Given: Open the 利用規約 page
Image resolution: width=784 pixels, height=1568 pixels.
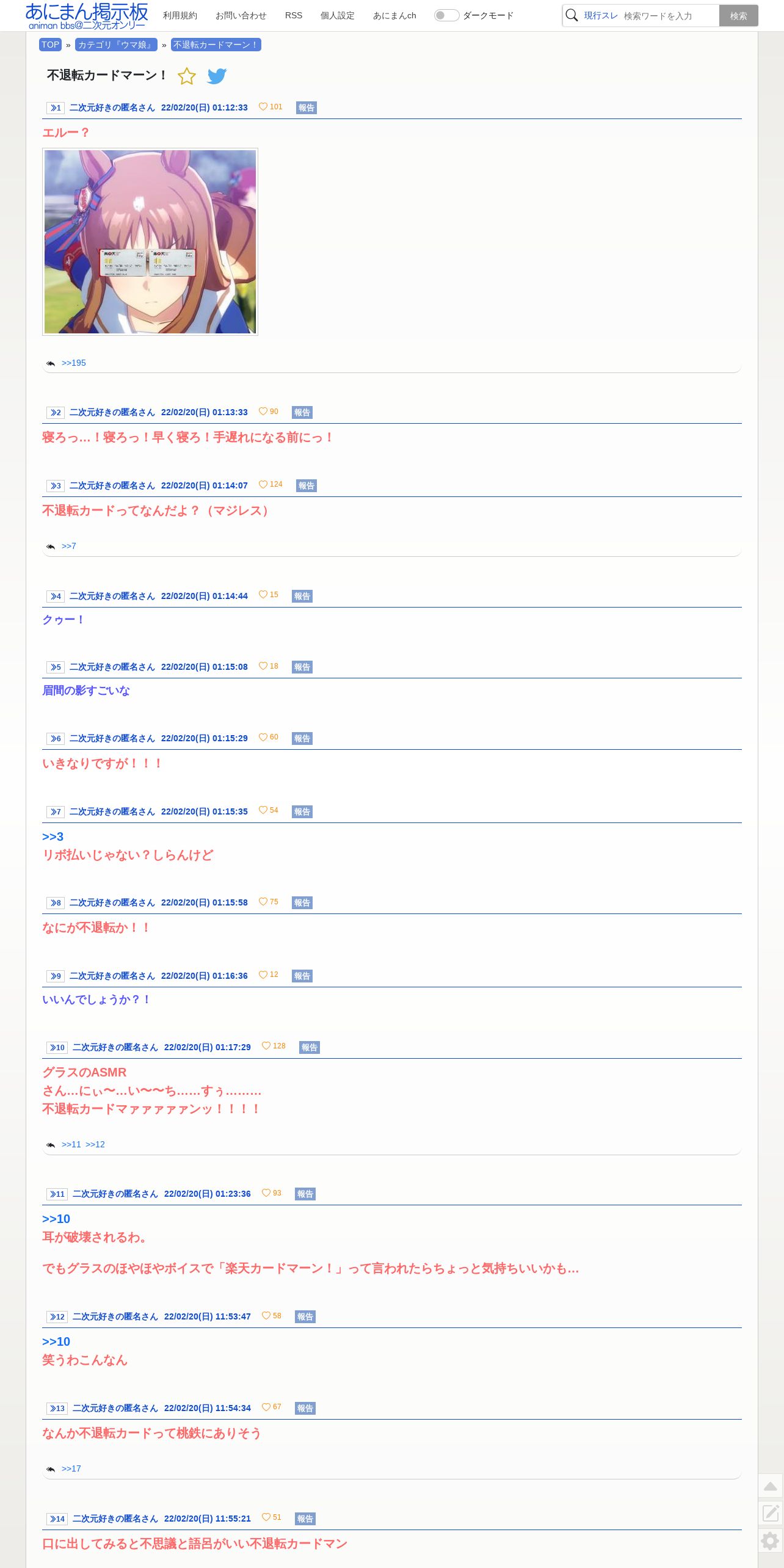Looking at the screenshot, I should pos(180,15).
